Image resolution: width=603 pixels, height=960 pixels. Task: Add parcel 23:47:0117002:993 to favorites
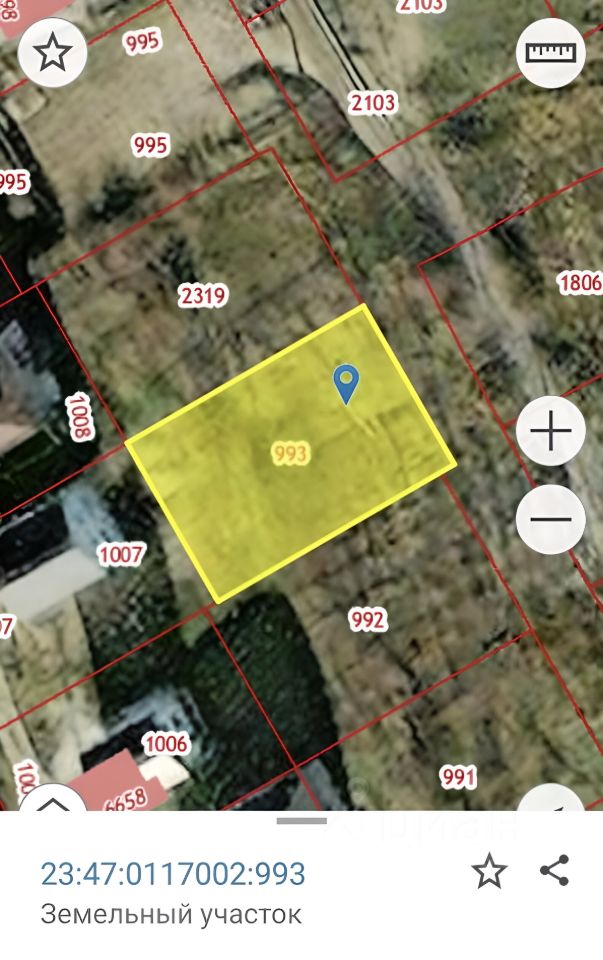point(489,872)
